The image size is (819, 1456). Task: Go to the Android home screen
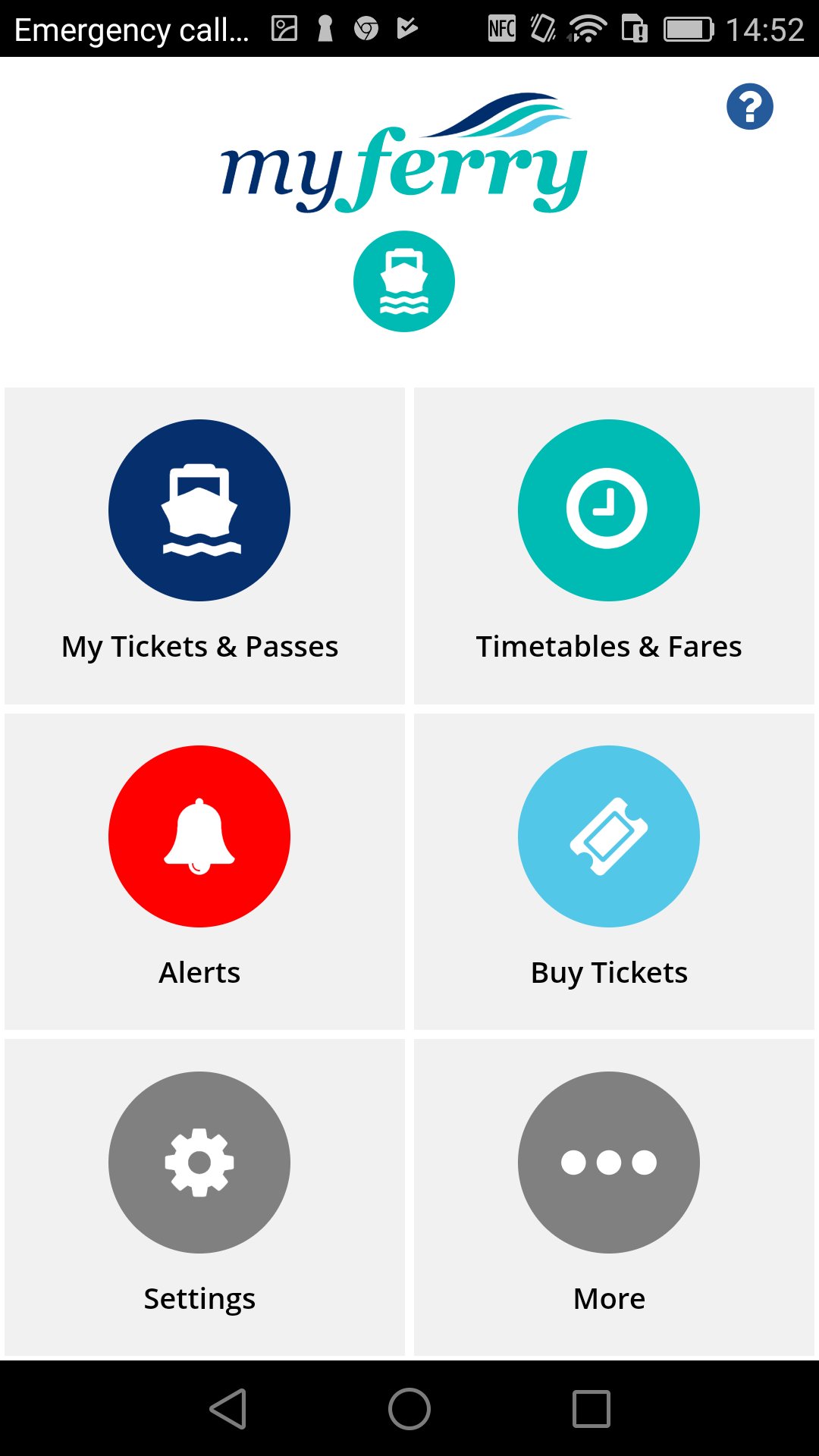pos(409,1409)
